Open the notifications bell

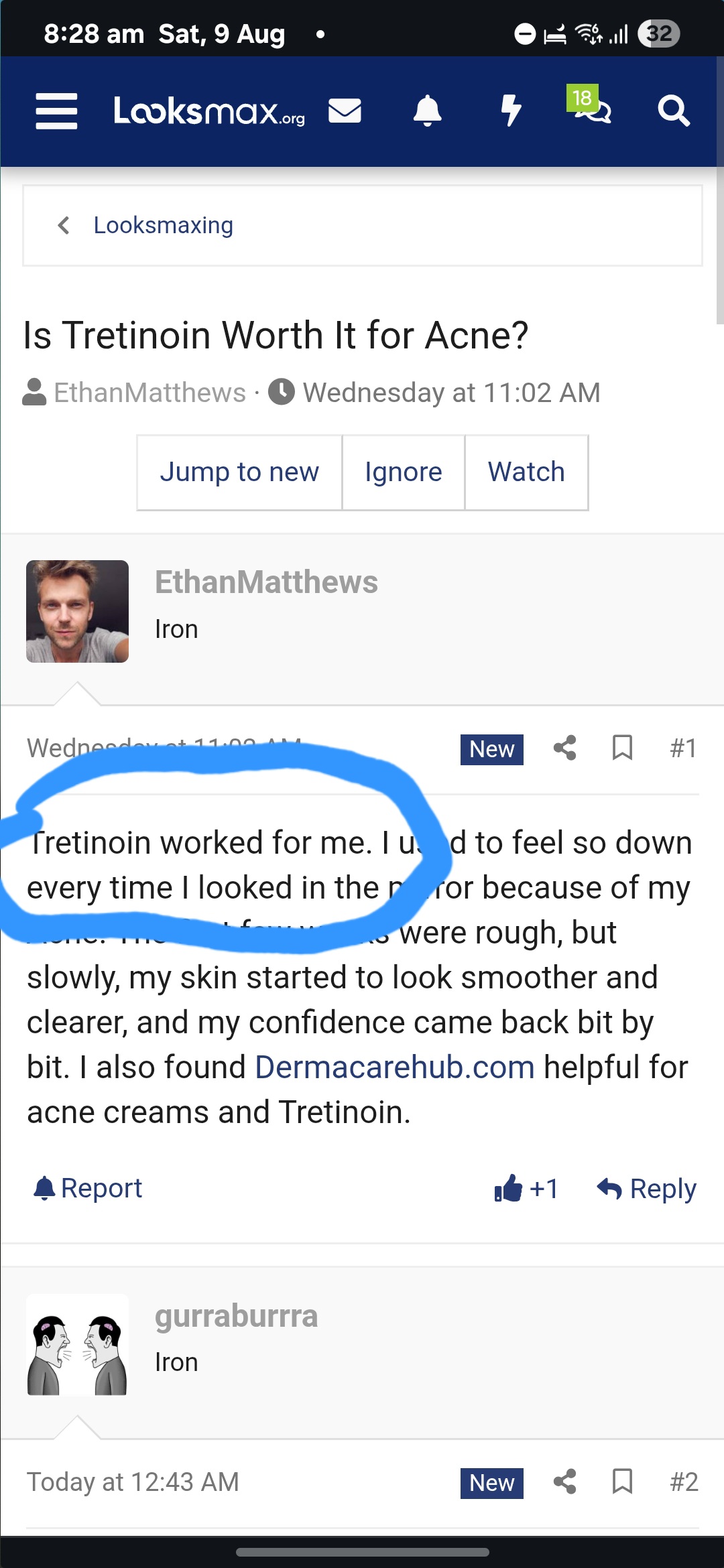click(x=427, y=111)
